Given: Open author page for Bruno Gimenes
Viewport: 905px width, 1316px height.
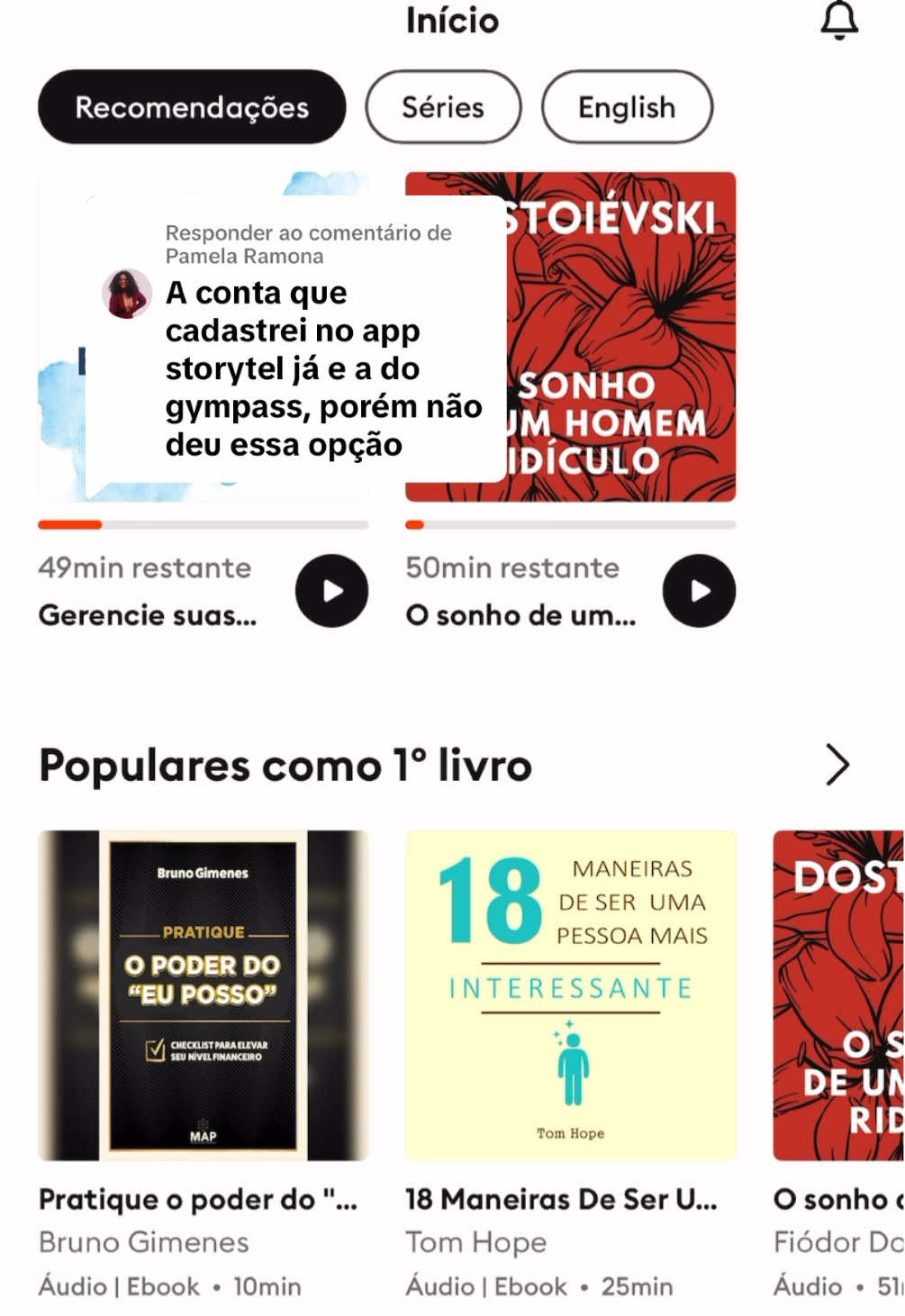Looking at the screenshot, I should pyautogui.click(x=142, y=1242).
